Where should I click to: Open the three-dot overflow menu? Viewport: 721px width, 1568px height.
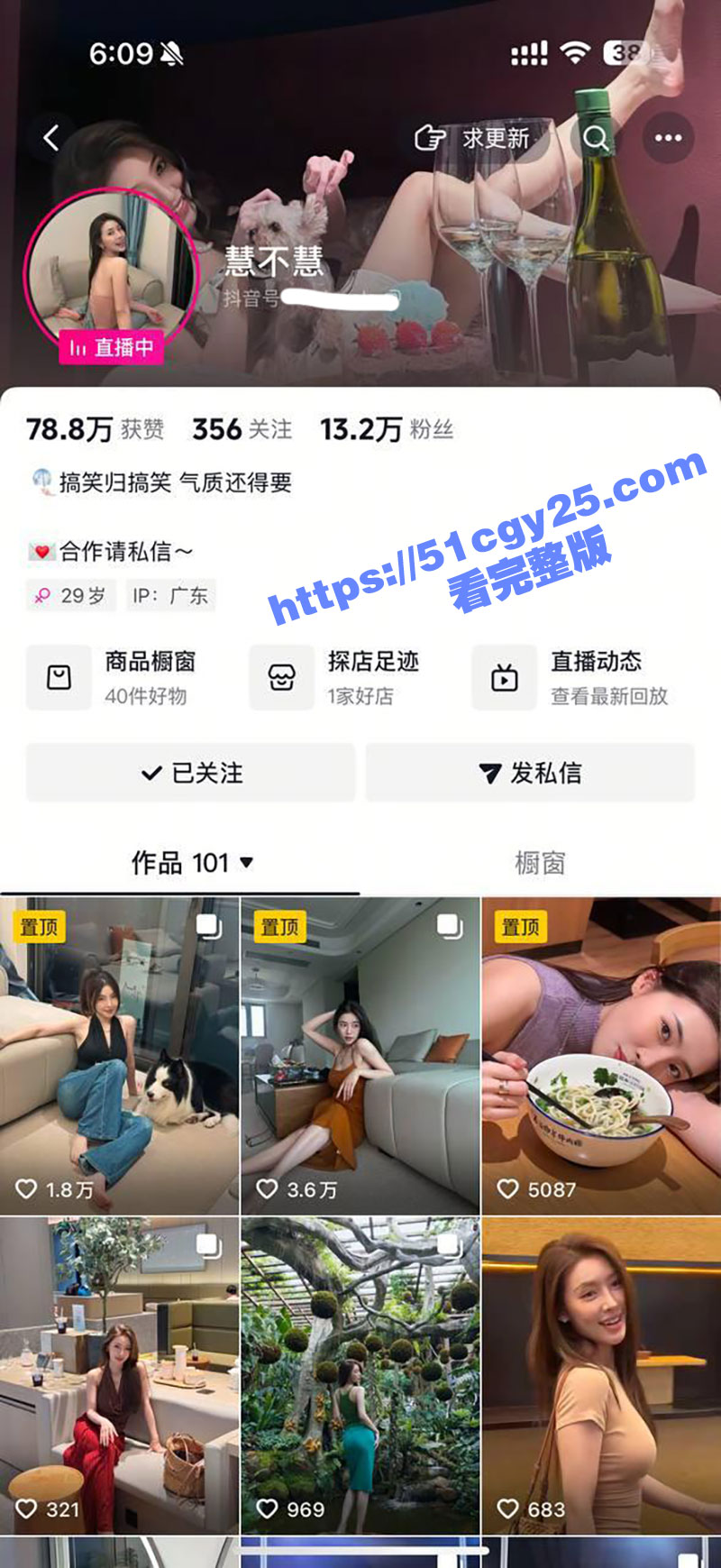[668, 138]
